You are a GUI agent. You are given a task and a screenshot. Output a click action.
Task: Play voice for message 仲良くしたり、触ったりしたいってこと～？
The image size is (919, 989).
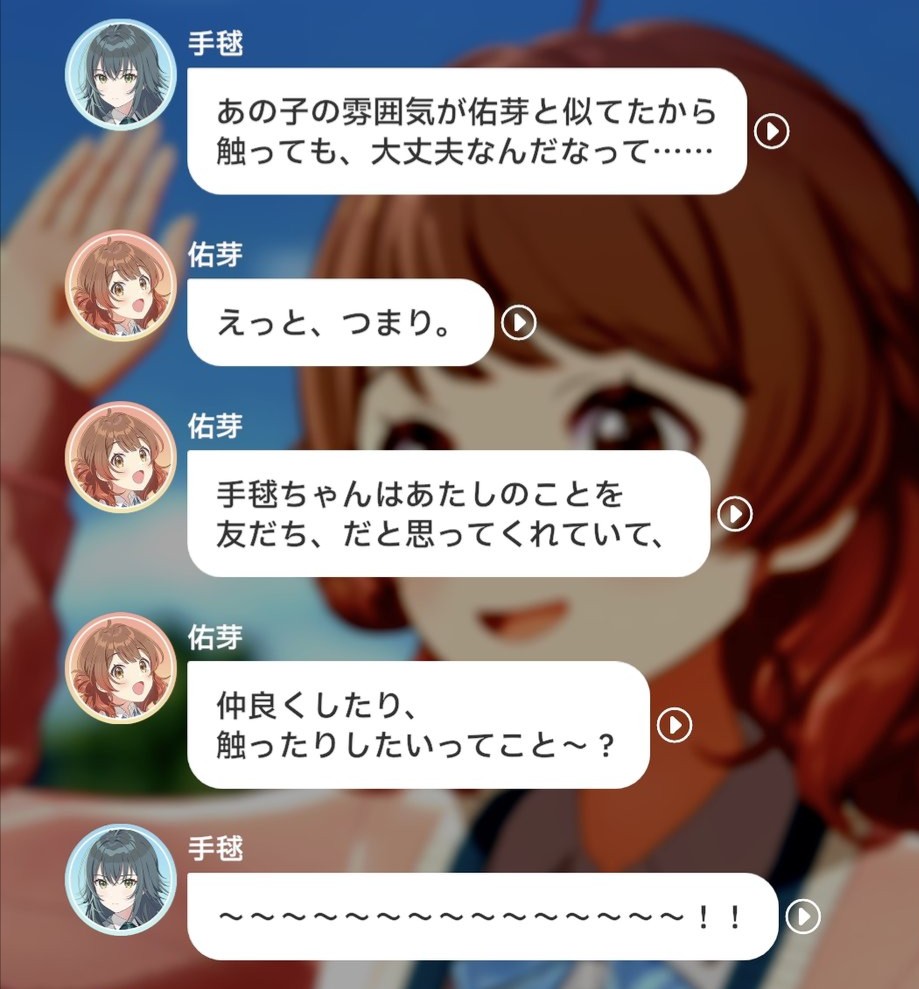click(676, 724)
